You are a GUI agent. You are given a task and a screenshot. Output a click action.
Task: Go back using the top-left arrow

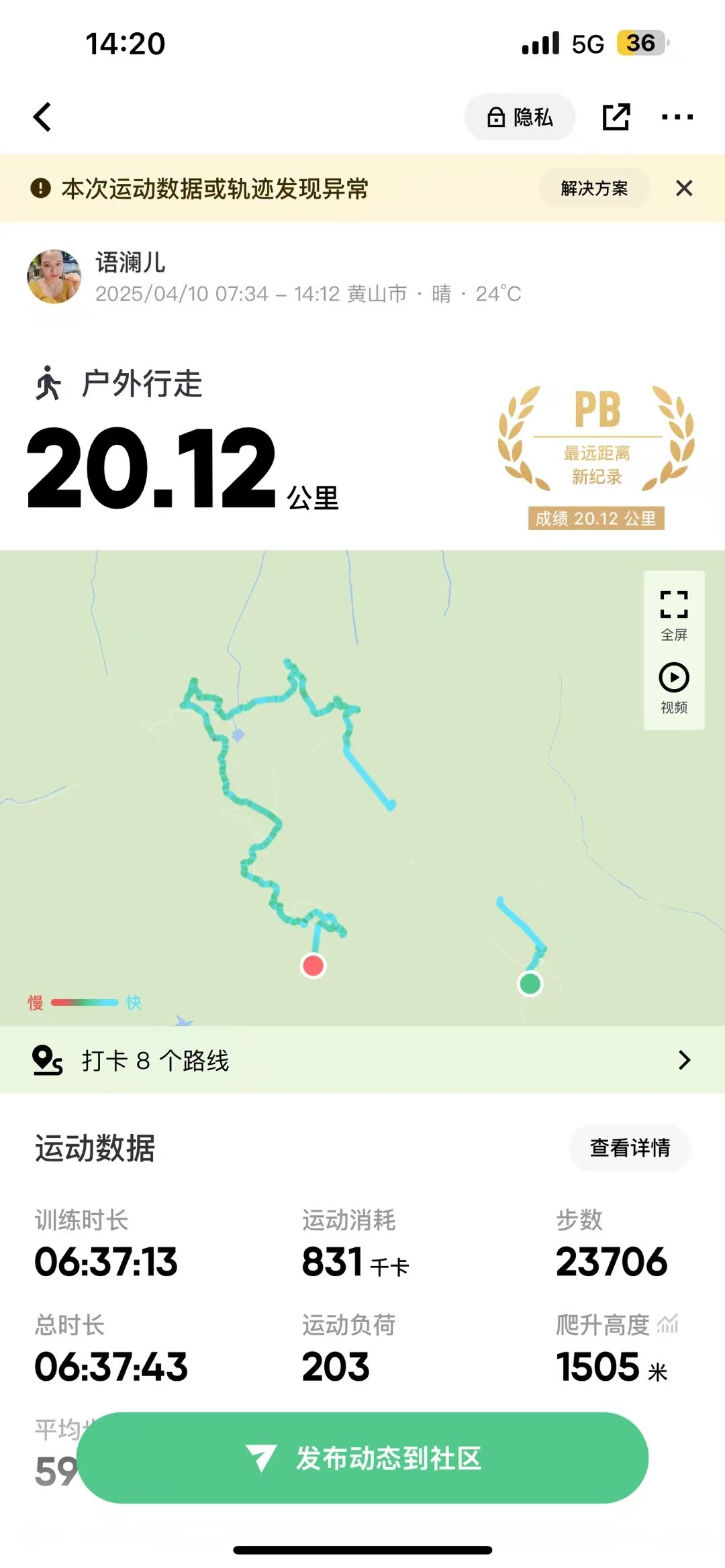point(42,117)
